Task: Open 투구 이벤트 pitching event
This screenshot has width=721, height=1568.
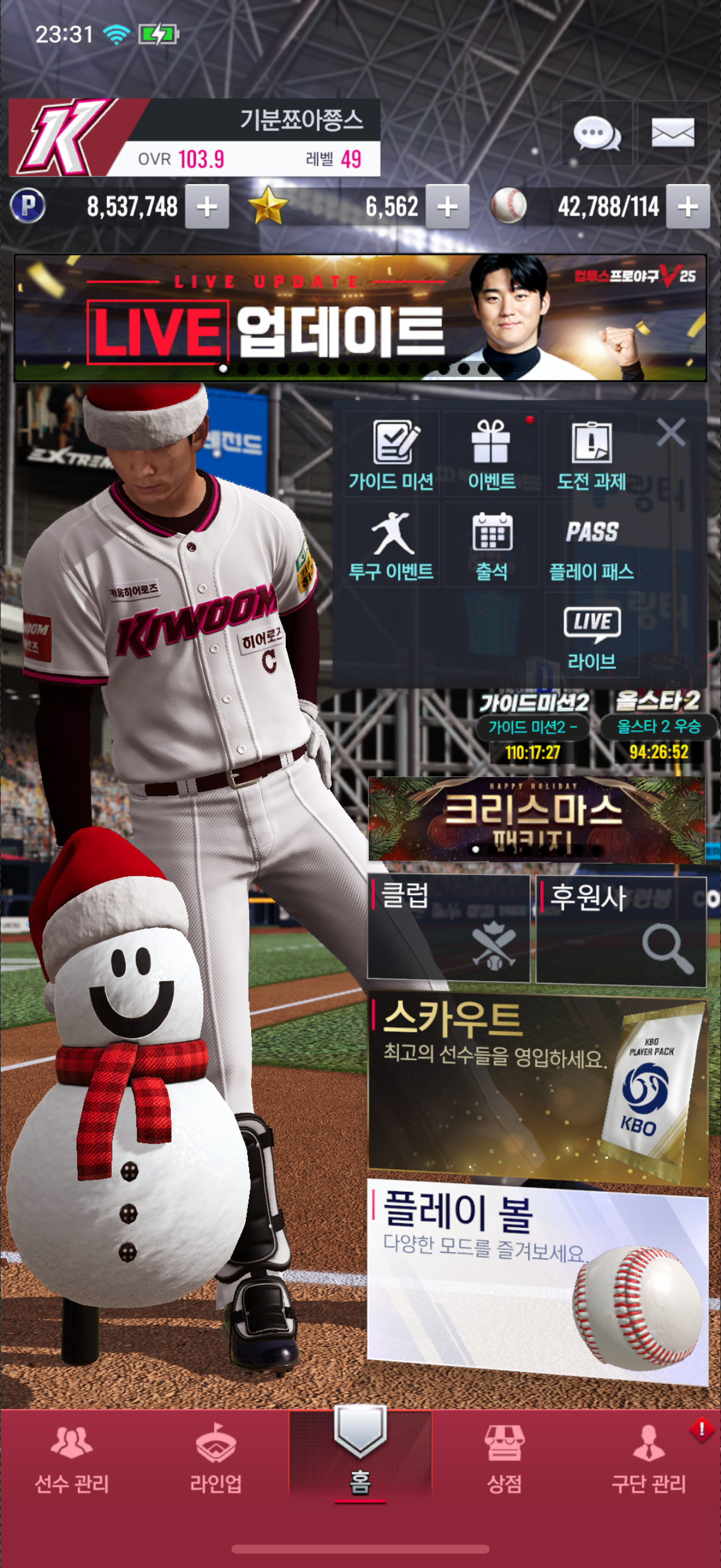Action: click(x=391, y=545)
